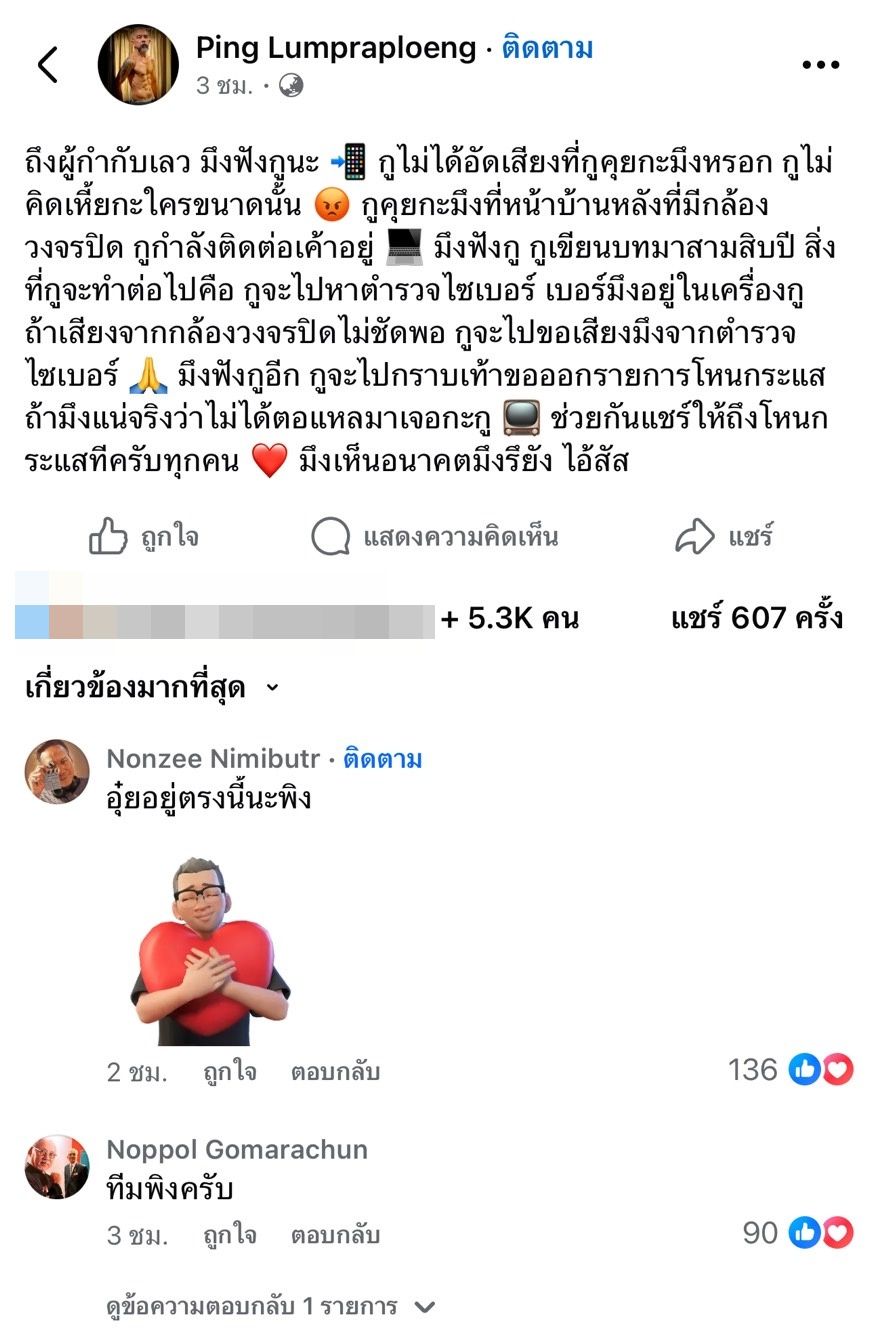View the 136 reactions on Nonzee's comment
This screenshot has height=1342, width=870.
click(x=790, y=1070)
